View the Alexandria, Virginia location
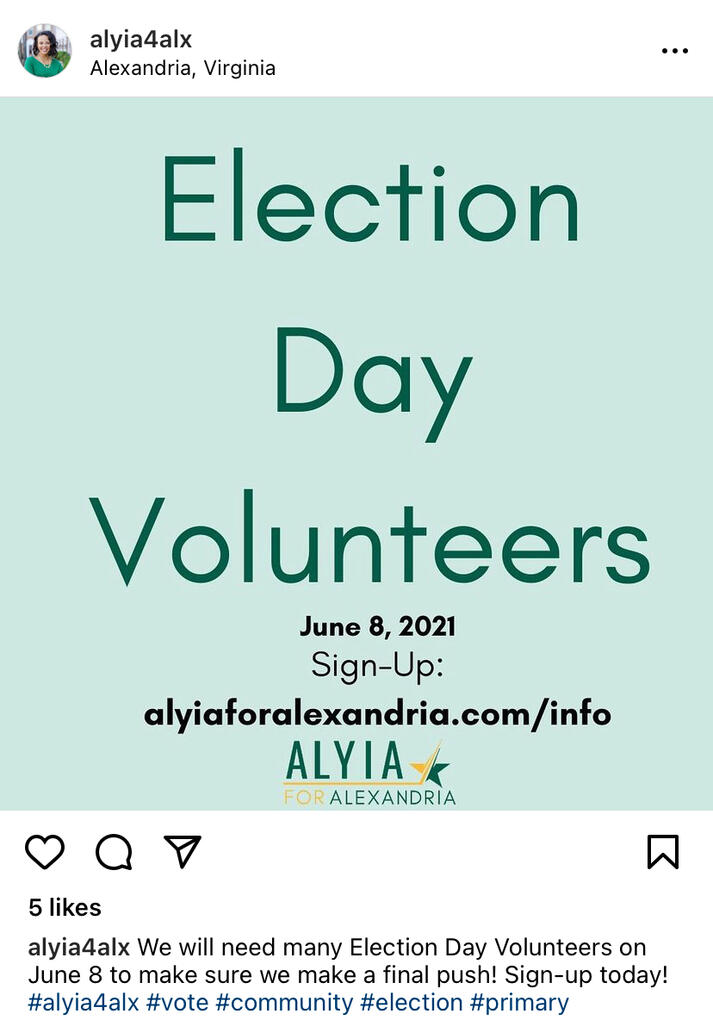 pyautogui.click(x=182, y=68)
